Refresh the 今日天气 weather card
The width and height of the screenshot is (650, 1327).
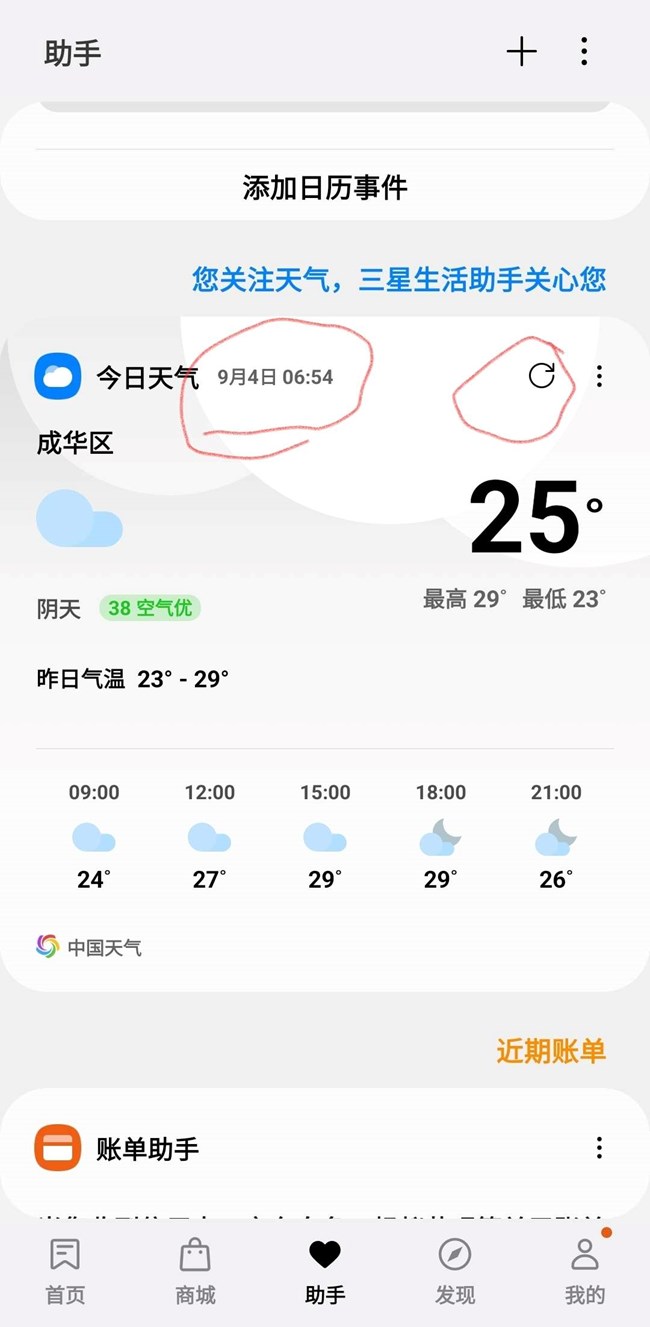(x=541, y=376)
